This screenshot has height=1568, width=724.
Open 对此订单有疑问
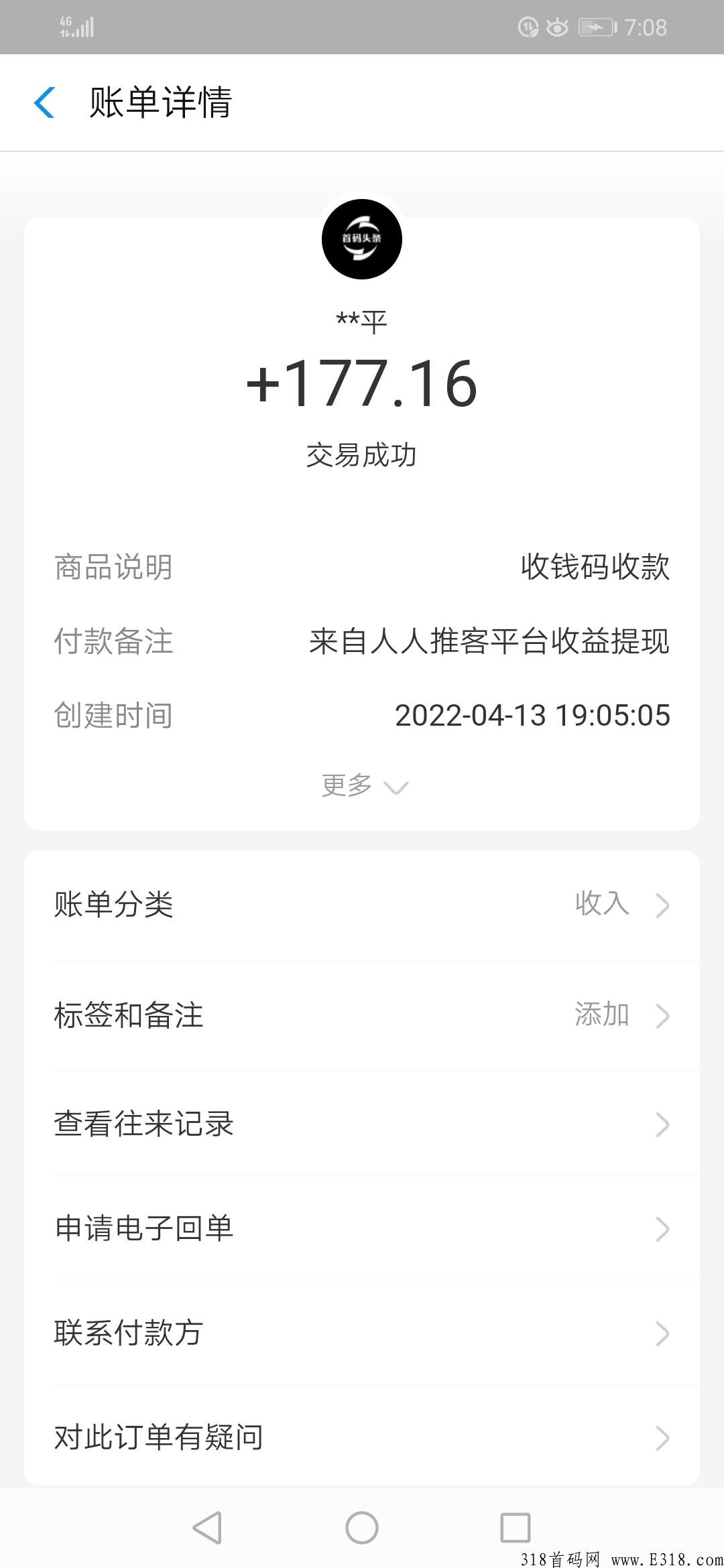[362, 1437]
